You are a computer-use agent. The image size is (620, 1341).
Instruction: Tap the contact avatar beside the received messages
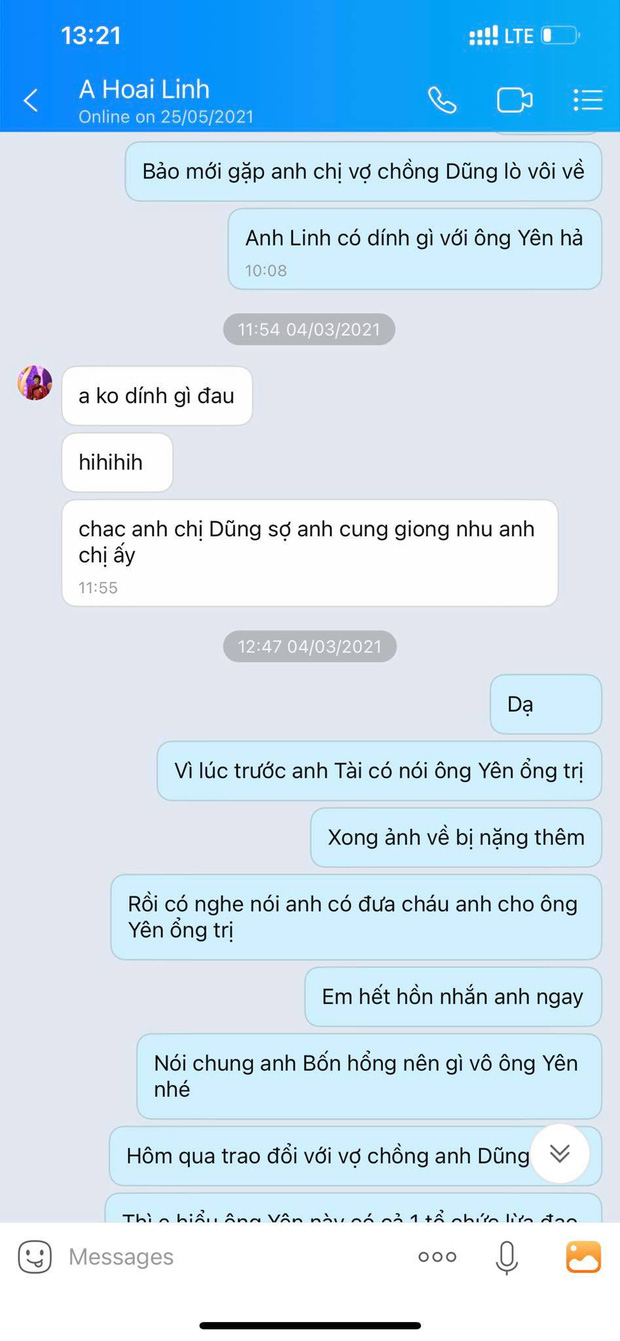click(35, 383)
